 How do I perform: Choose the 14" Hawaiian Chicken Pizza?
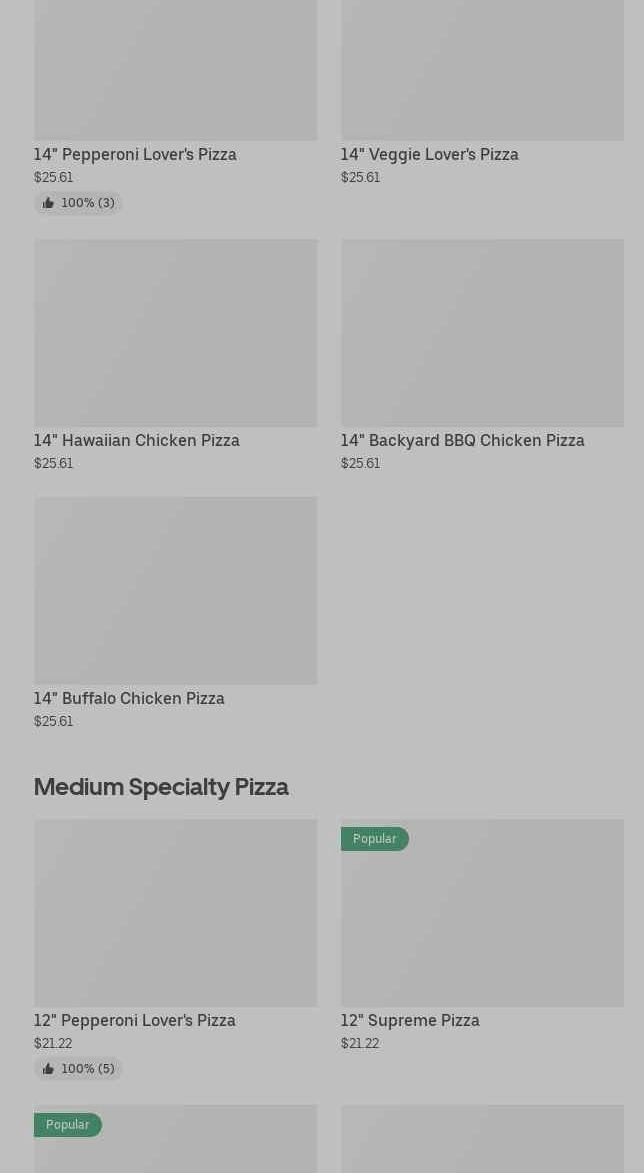(x=175, y=355)
